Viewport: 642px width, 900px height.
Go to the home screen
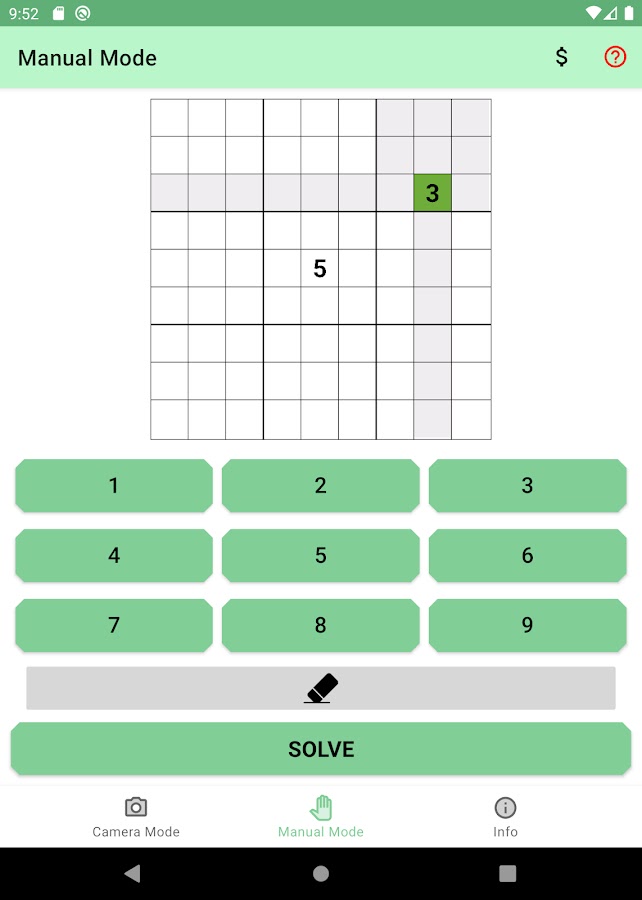[321, 874]
